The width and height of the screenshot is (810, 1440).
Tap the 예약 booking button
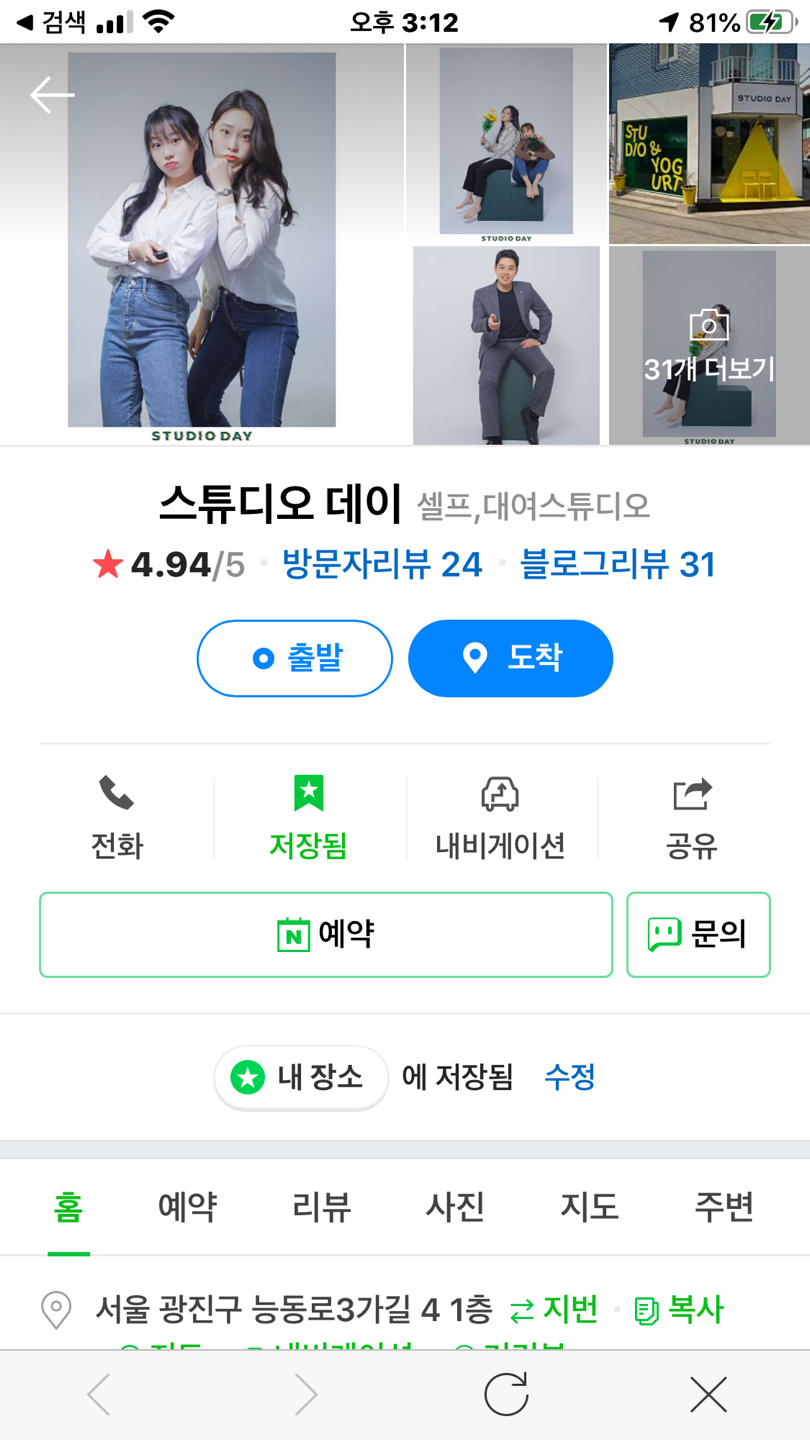326,935
